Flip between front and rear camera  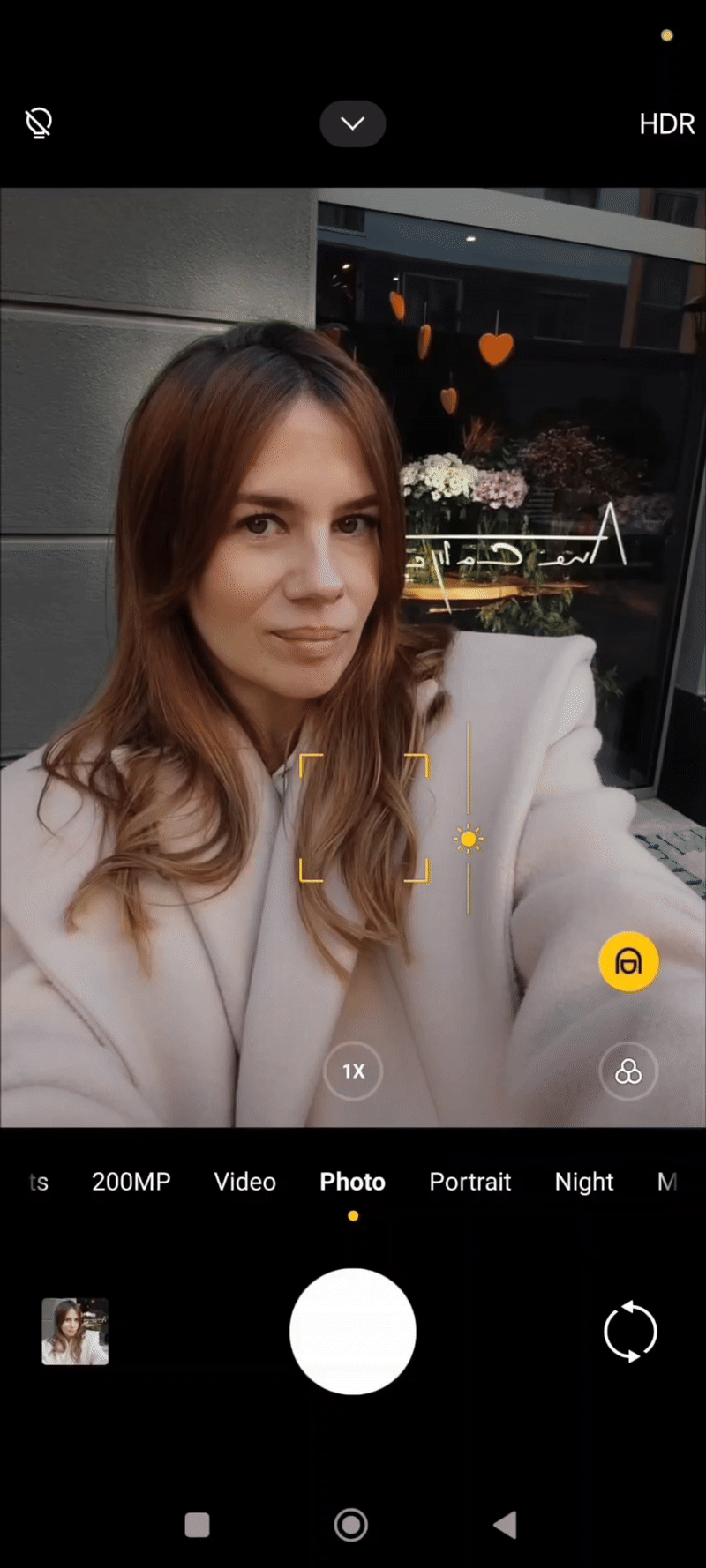pos(630,1332)
